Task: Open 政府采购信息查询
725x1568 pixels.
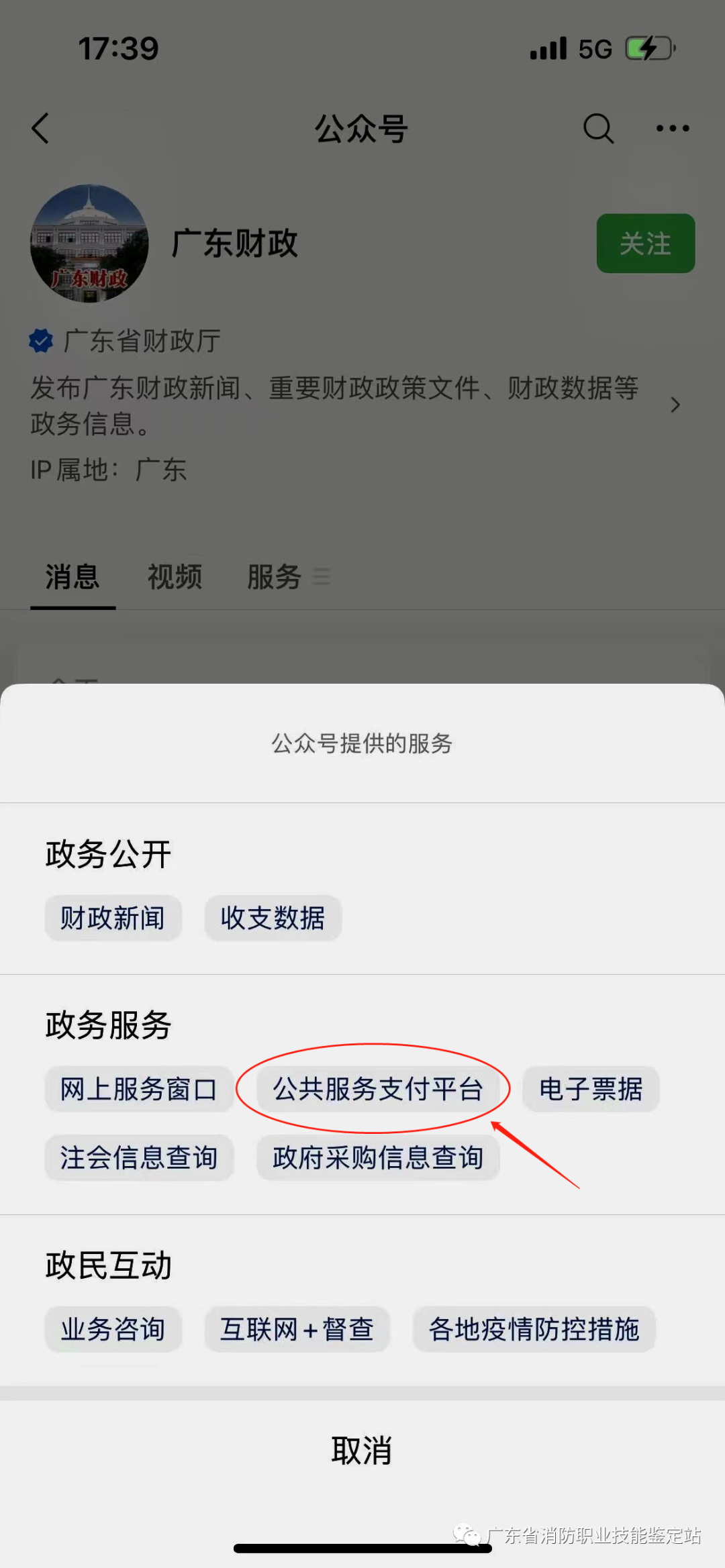Action: pyautogui.click(x=378, y=1157)
